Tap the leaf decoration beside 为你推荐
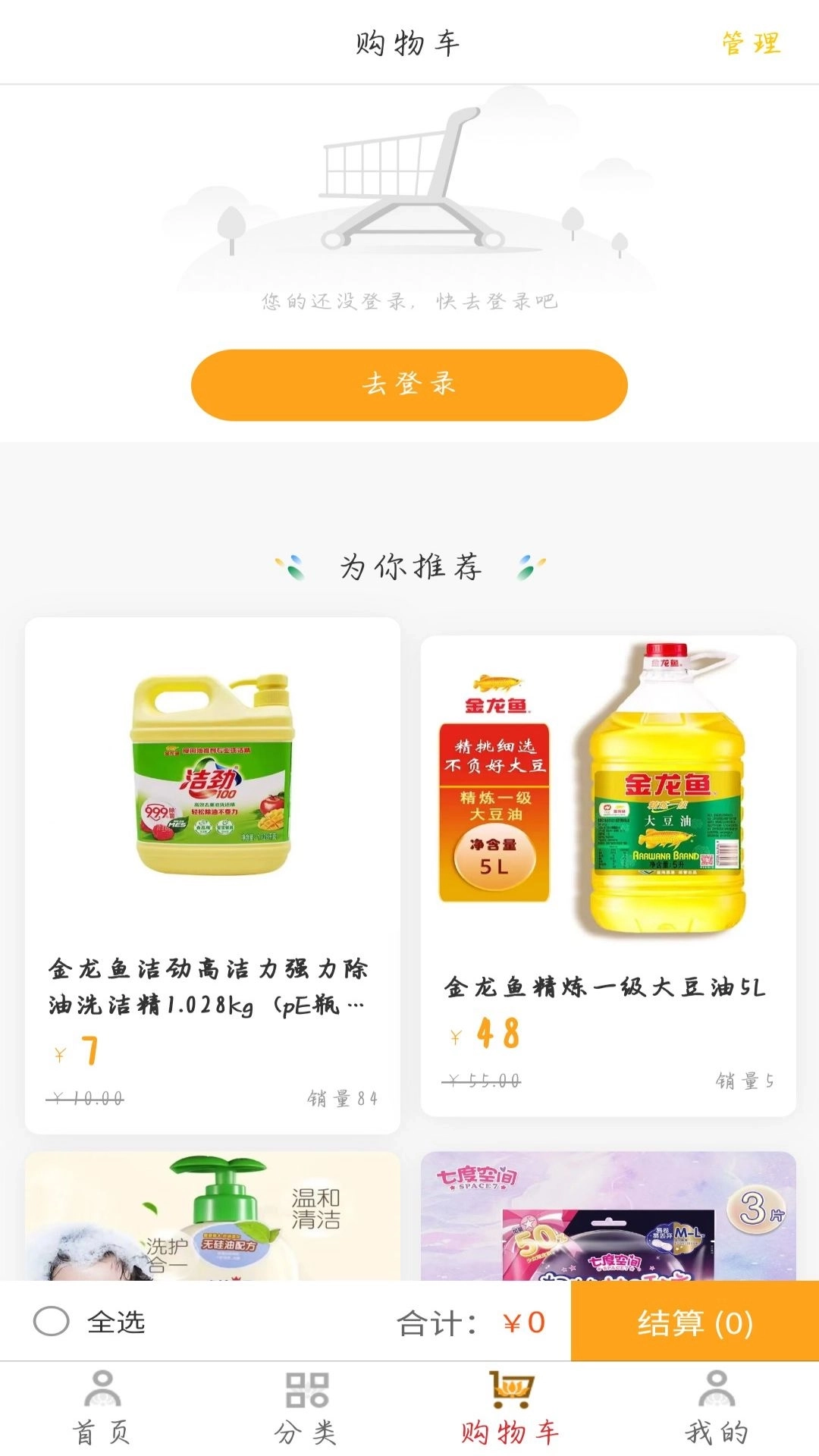Screen dimensions: 819x1456 click(290, 565)
